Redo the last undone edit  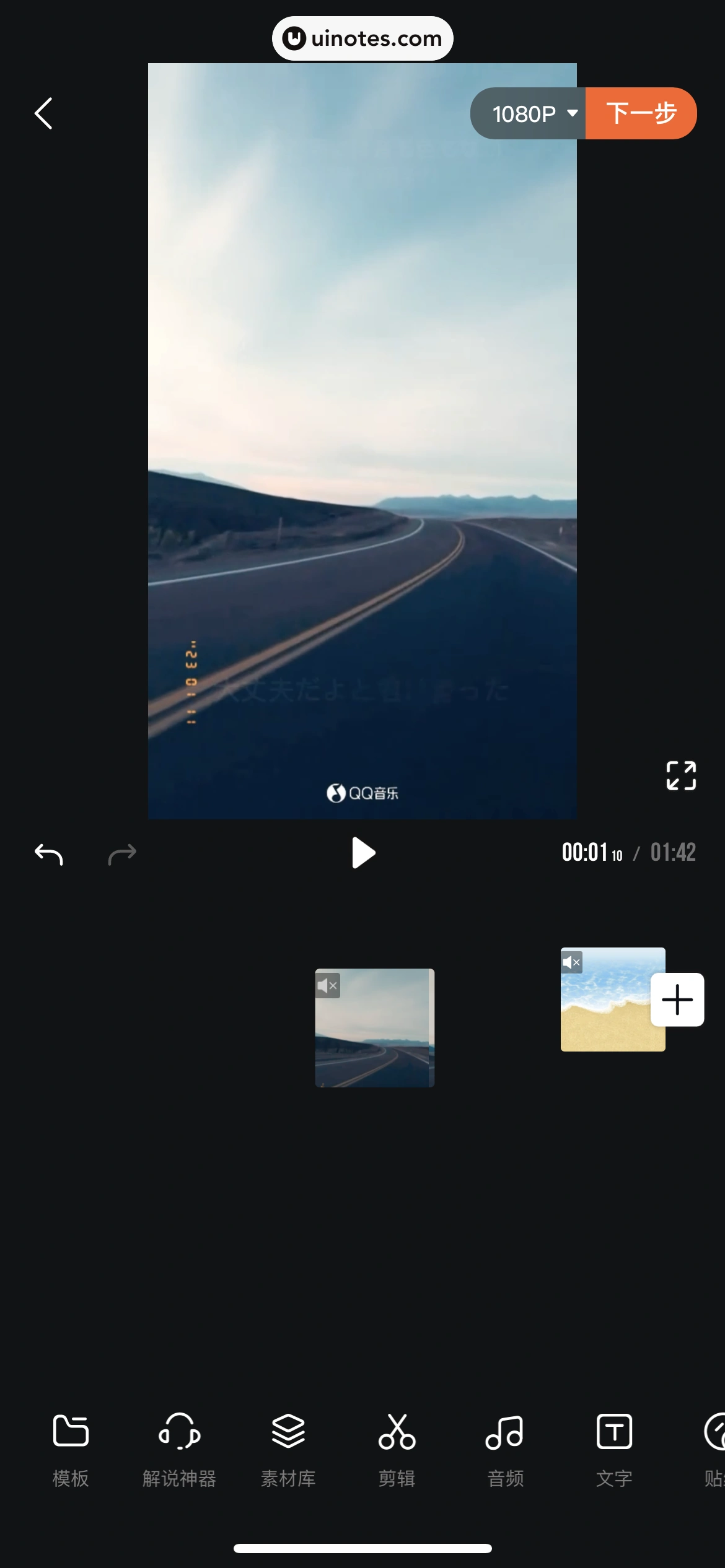122,854
